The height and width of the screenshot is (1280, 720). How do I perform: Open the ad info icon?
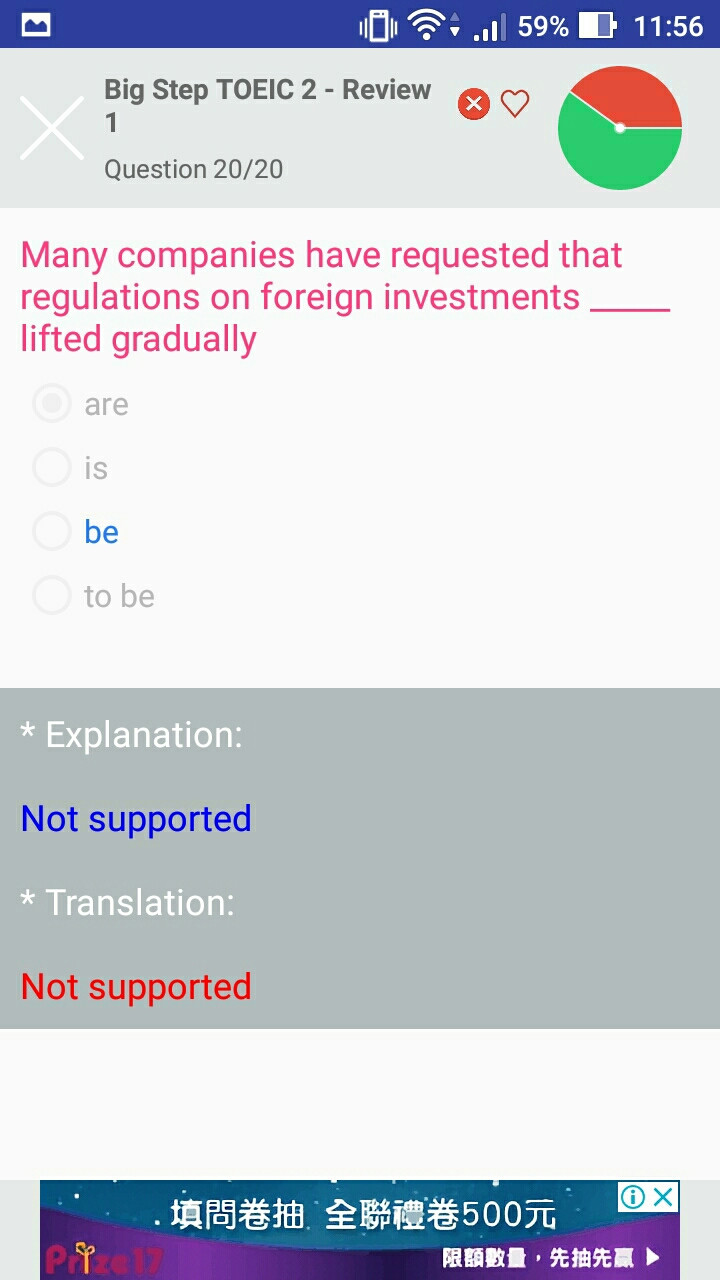click(633, 1196)
